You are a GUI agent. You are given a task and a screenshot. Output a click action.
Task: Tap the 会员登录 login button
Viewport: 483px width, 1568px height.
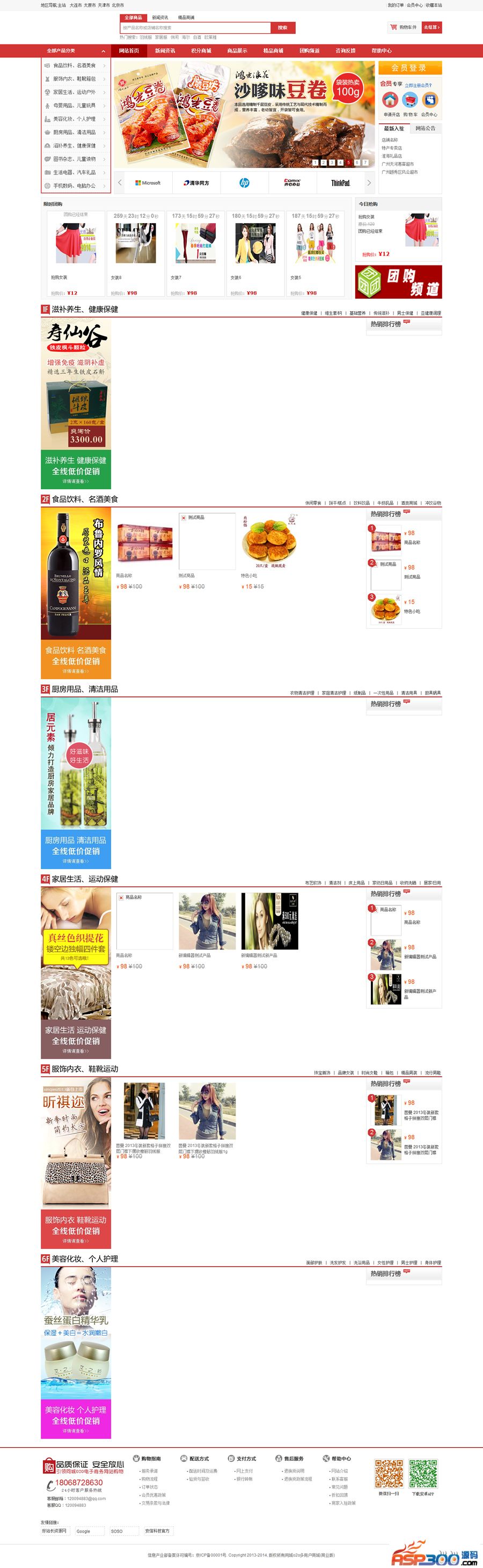coord(409,68)
